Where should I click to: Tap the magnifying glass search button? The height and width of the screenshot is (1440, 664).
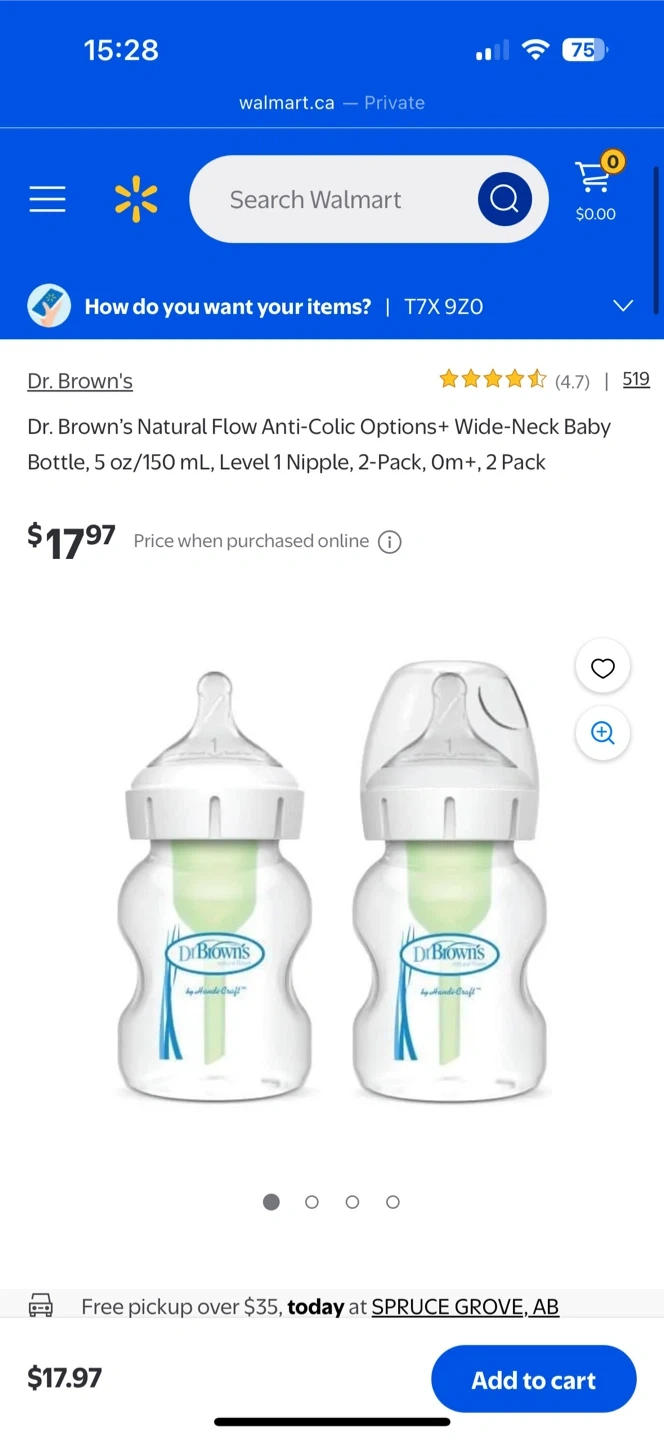[504, 199]
